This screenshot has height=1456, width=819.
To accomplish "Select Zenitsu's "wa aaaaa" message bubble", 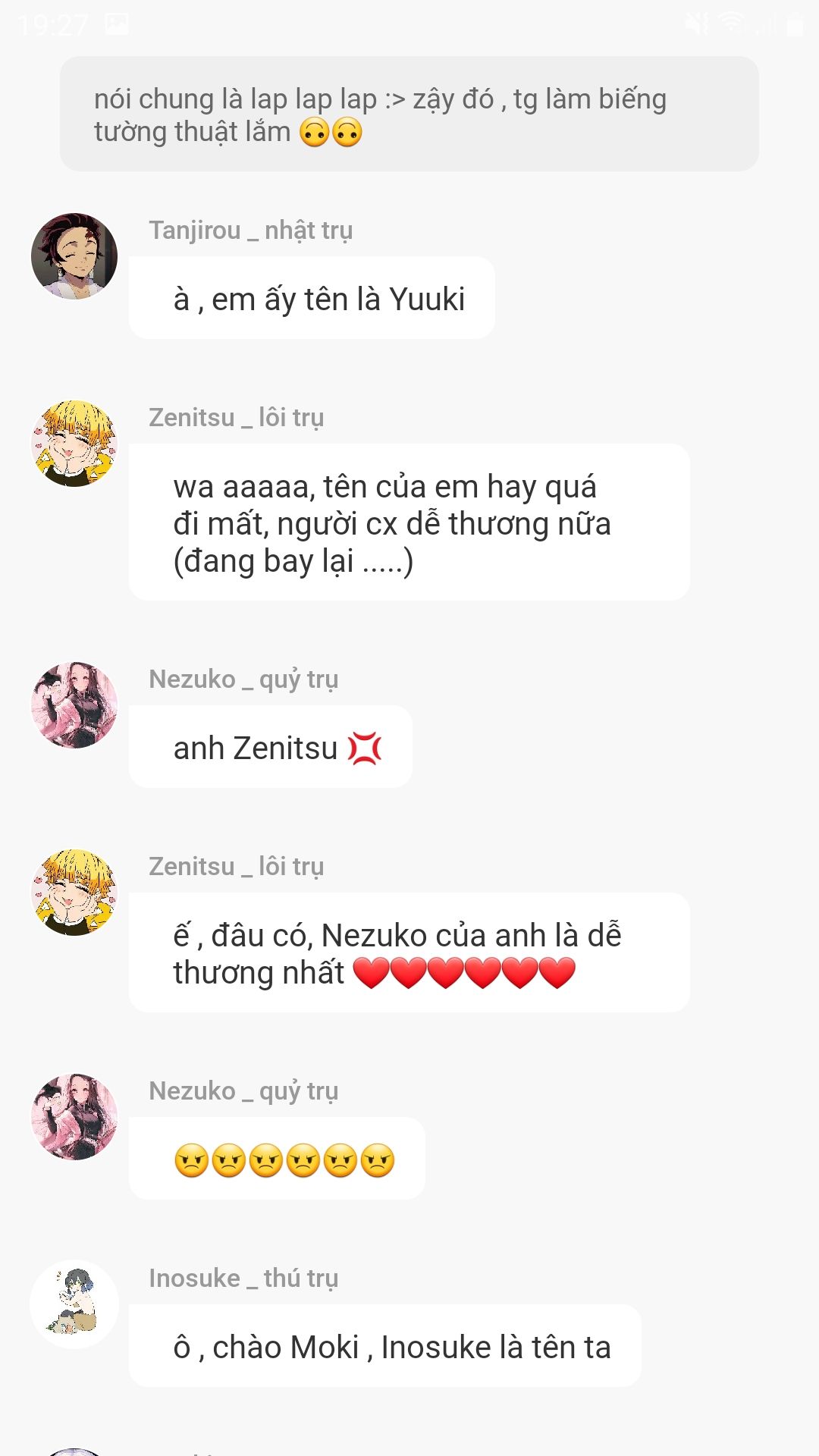I will click(x=409, y=522).
